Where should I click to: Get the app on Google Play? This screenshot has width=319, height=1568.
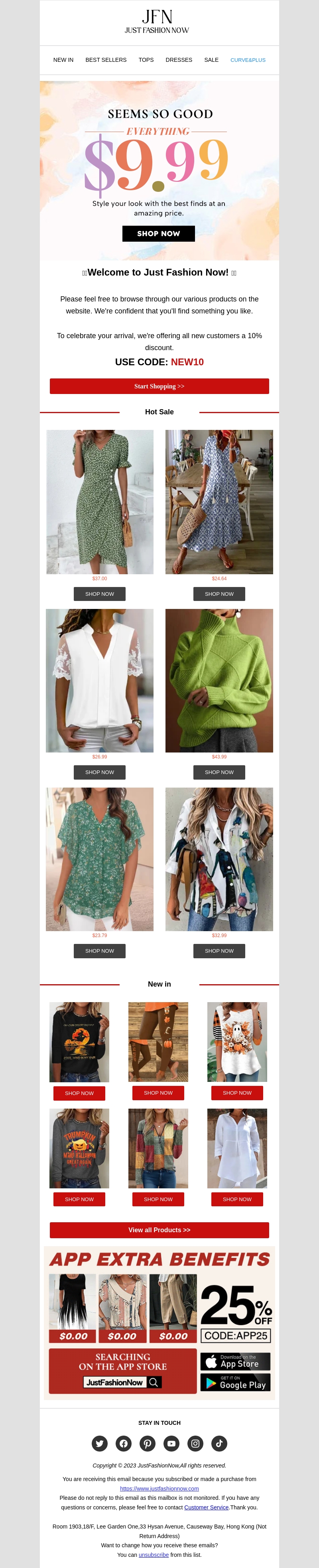[x=235, y=1382]
